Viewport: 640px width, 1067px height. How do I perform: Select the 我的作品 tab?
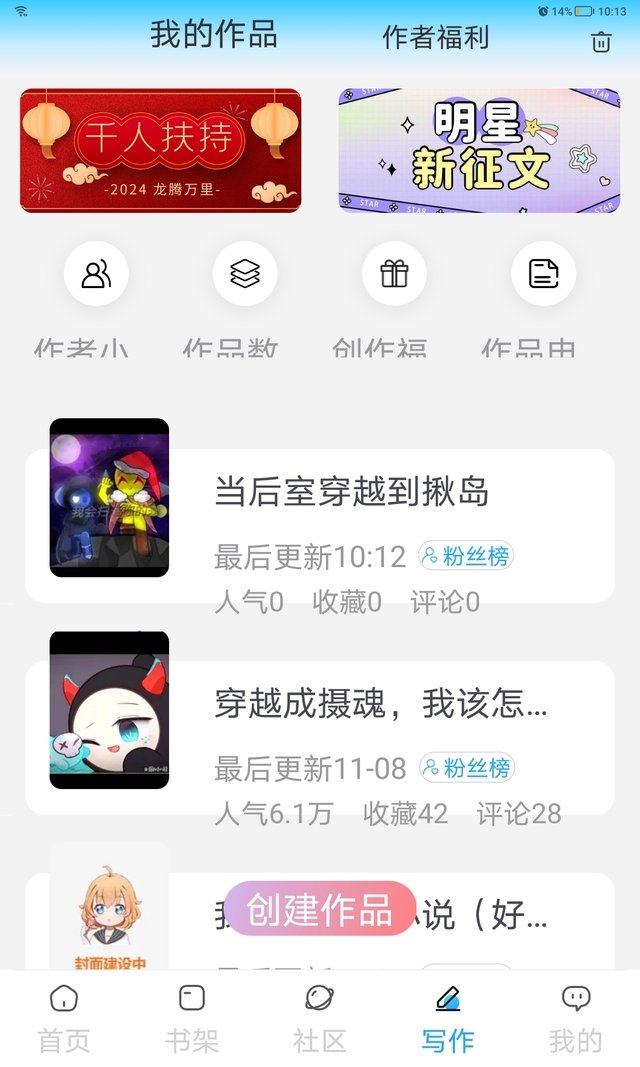tap(214, 34)
